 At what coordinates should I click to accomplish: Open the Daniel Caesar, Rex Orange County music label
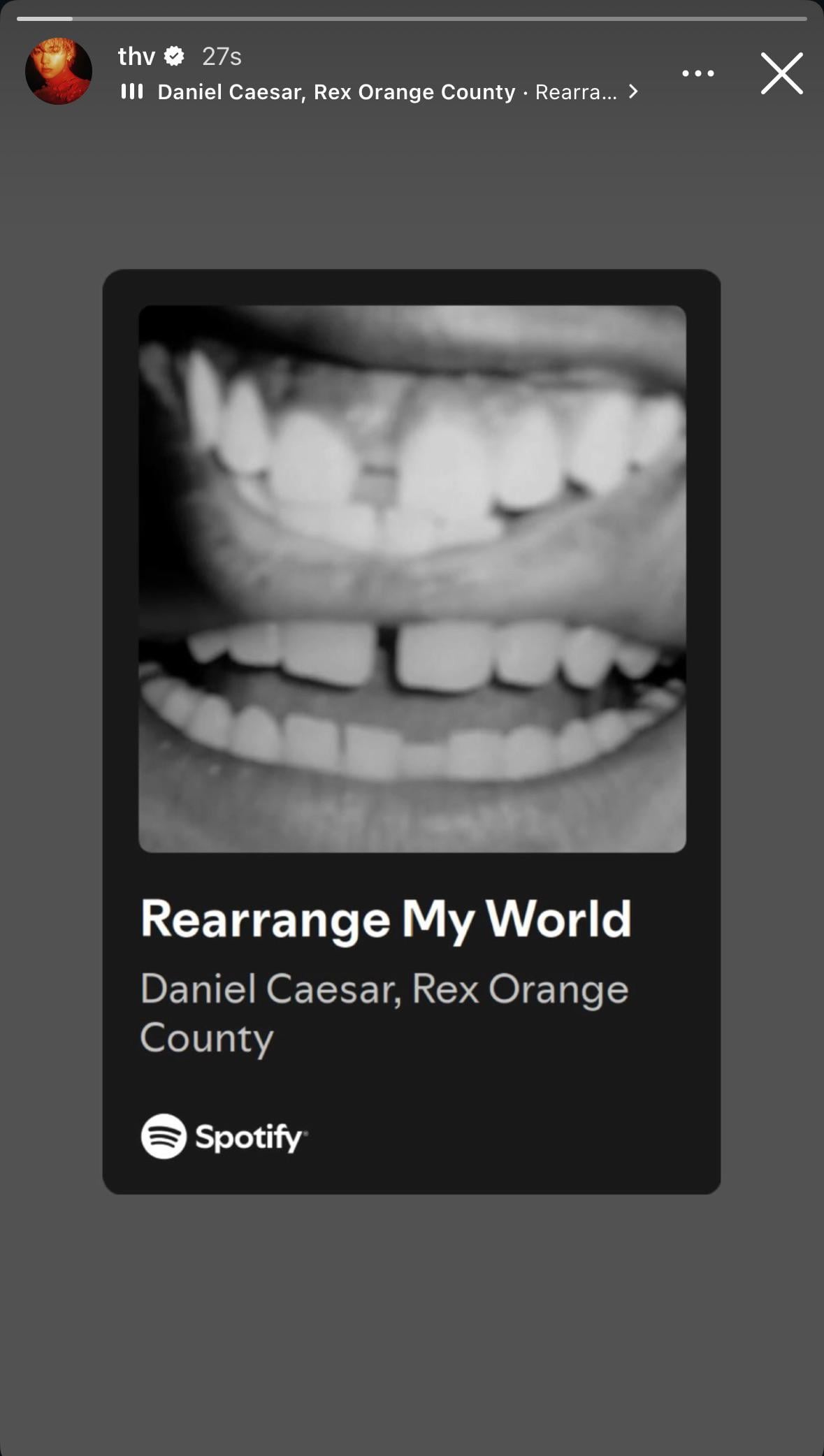click(380, 92)
